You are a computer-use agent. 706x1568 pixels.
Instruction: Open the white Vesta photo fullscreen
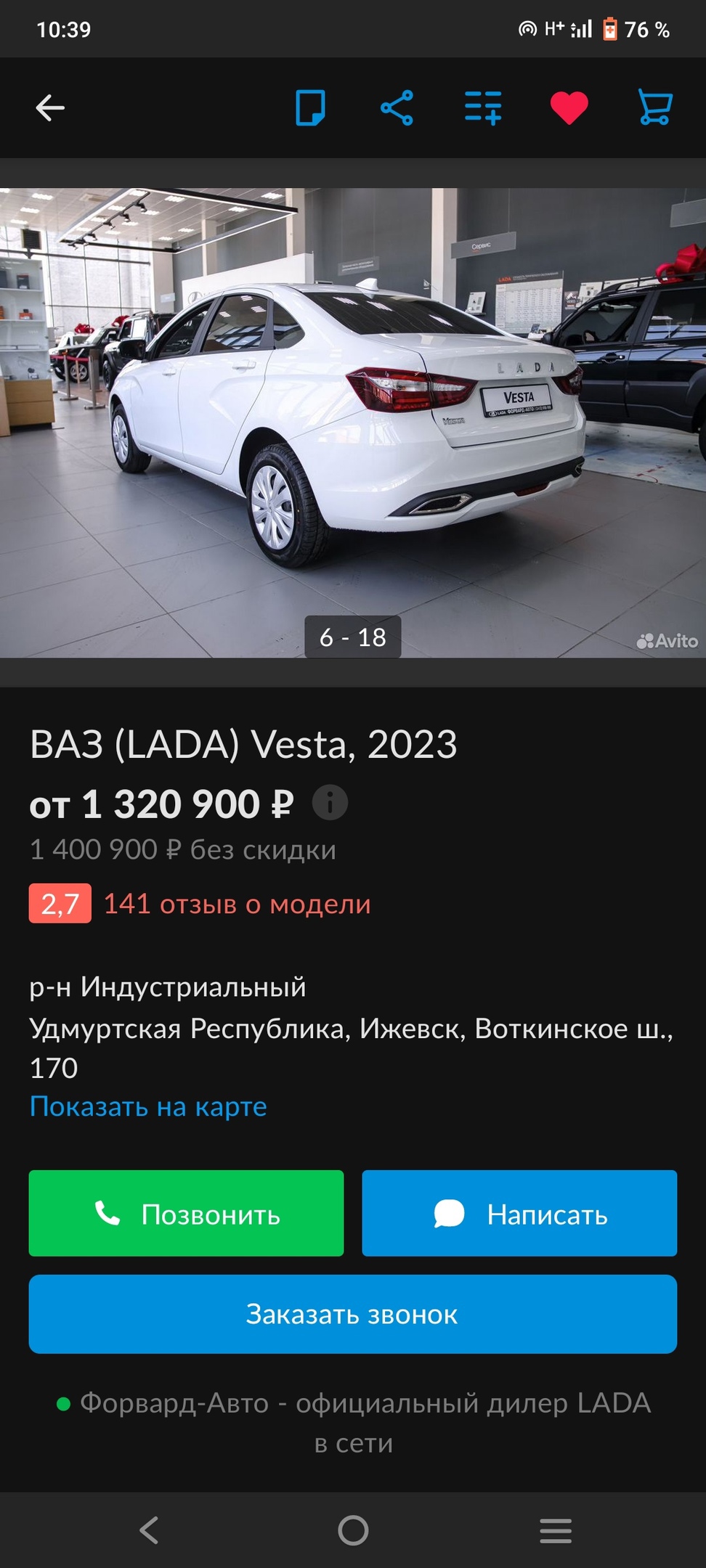pos(353,421)
